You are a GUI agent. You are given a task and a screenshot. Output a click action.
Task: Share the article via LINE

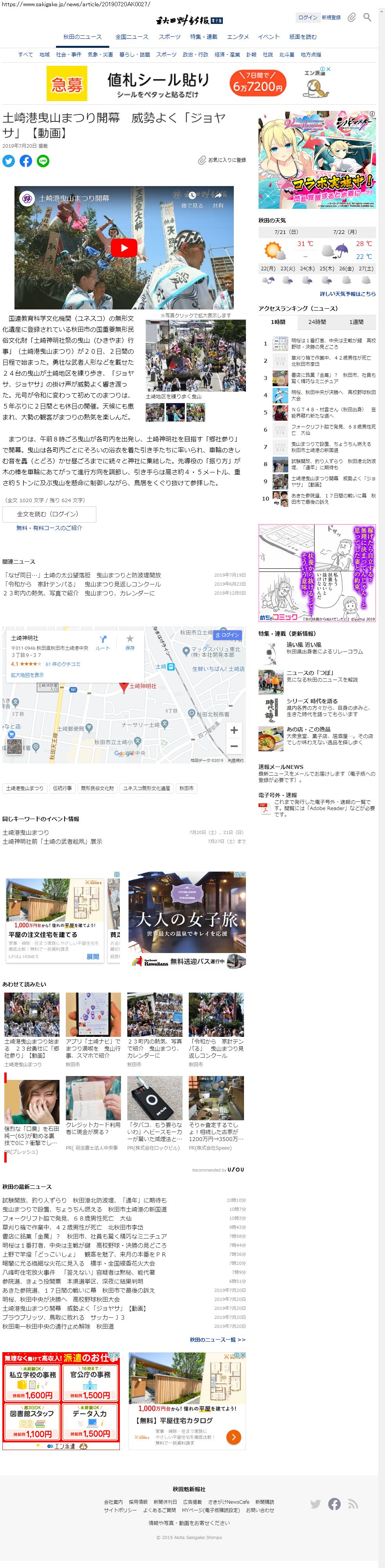(43, 161)
